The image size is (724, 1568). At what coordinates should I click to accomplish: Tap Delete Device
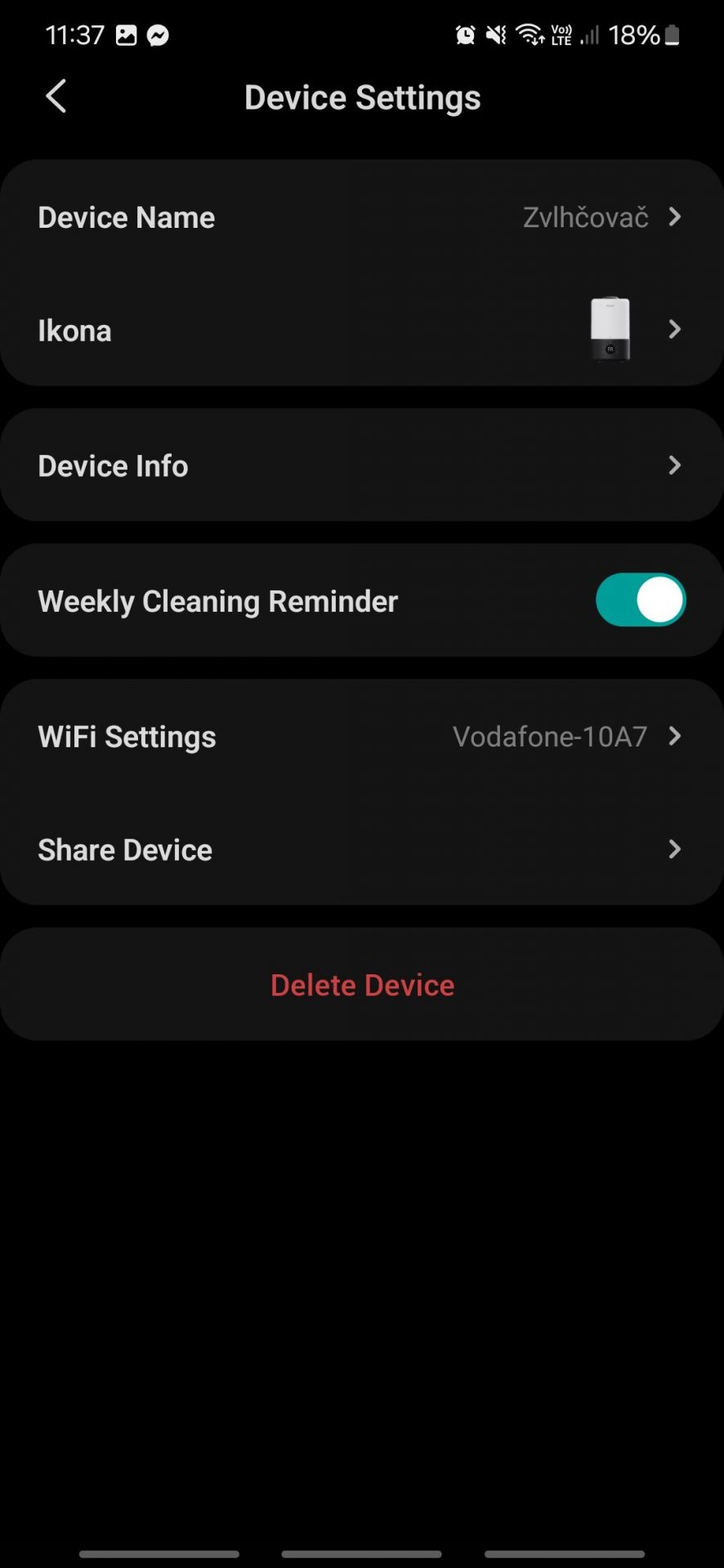click(362, 985)
